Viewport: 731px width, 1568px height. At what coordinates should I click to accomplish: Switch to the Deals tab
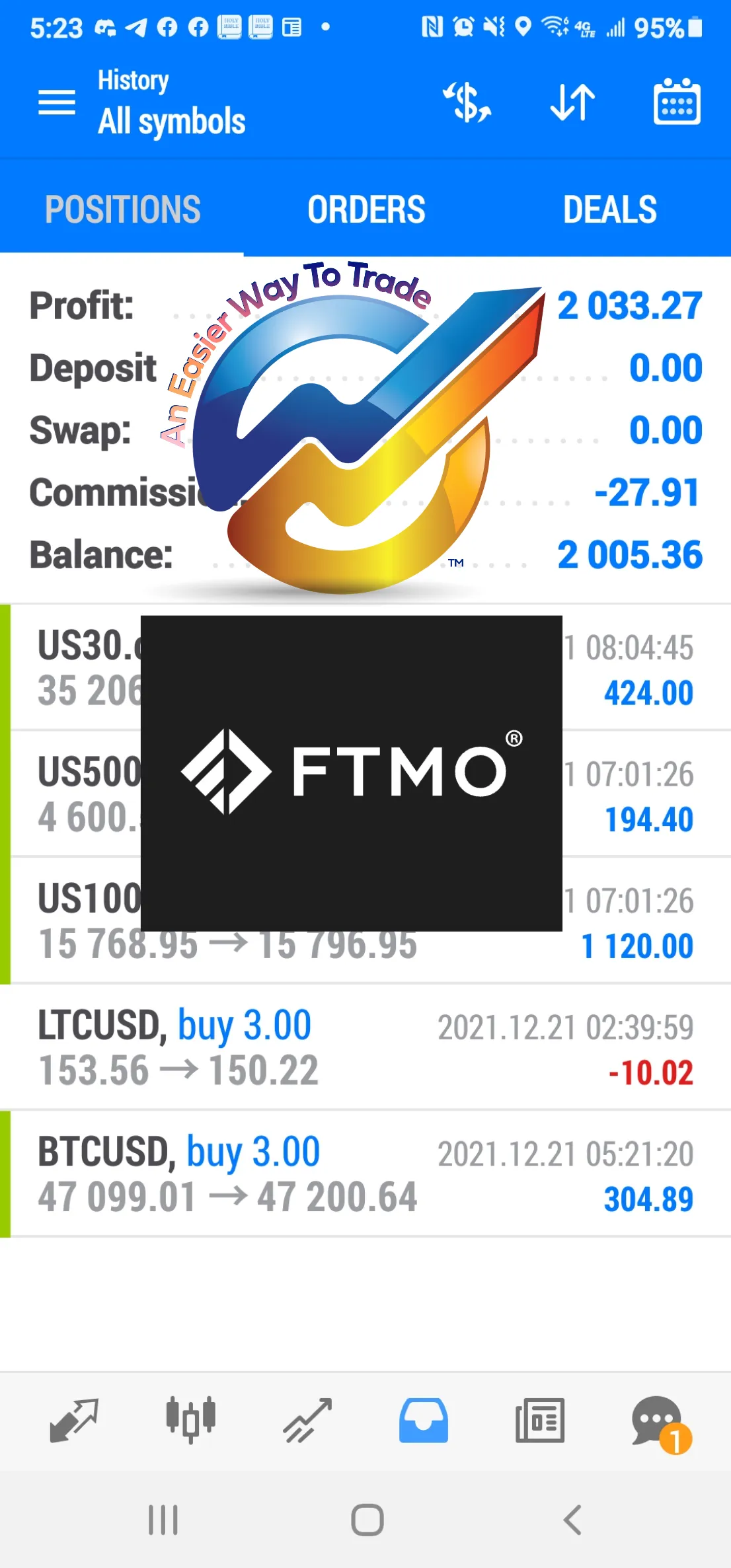coord(609,209)
